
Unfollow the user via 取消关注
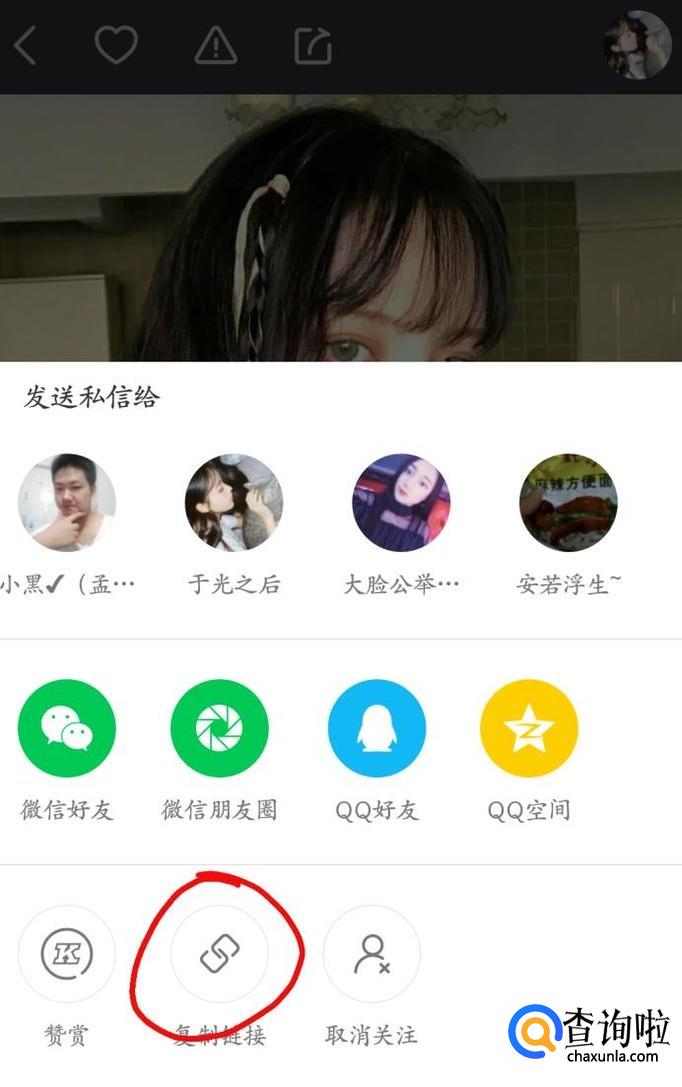coord(371,954)
